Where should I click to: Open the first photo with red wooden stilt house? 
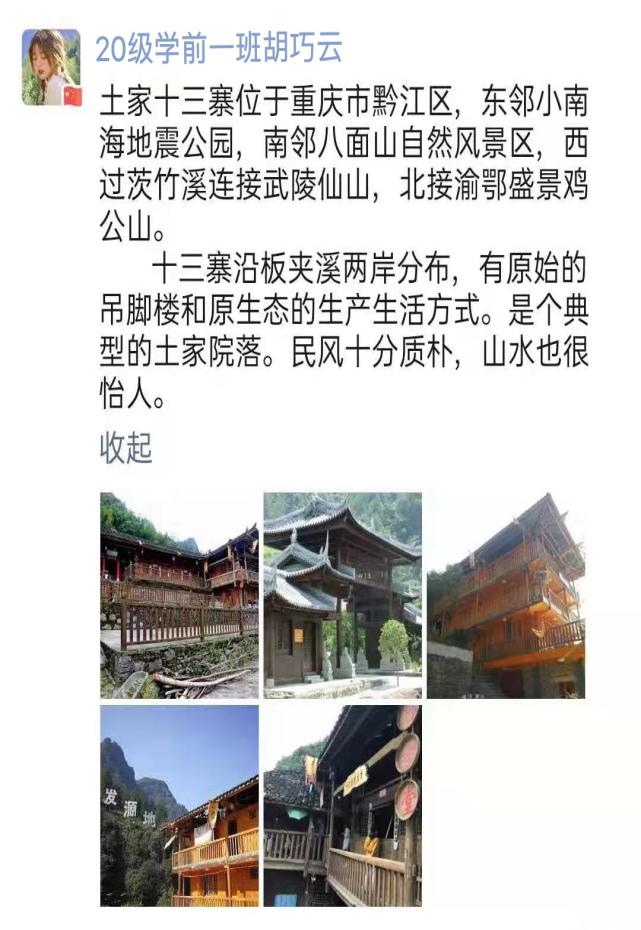[x=179, y=595]
